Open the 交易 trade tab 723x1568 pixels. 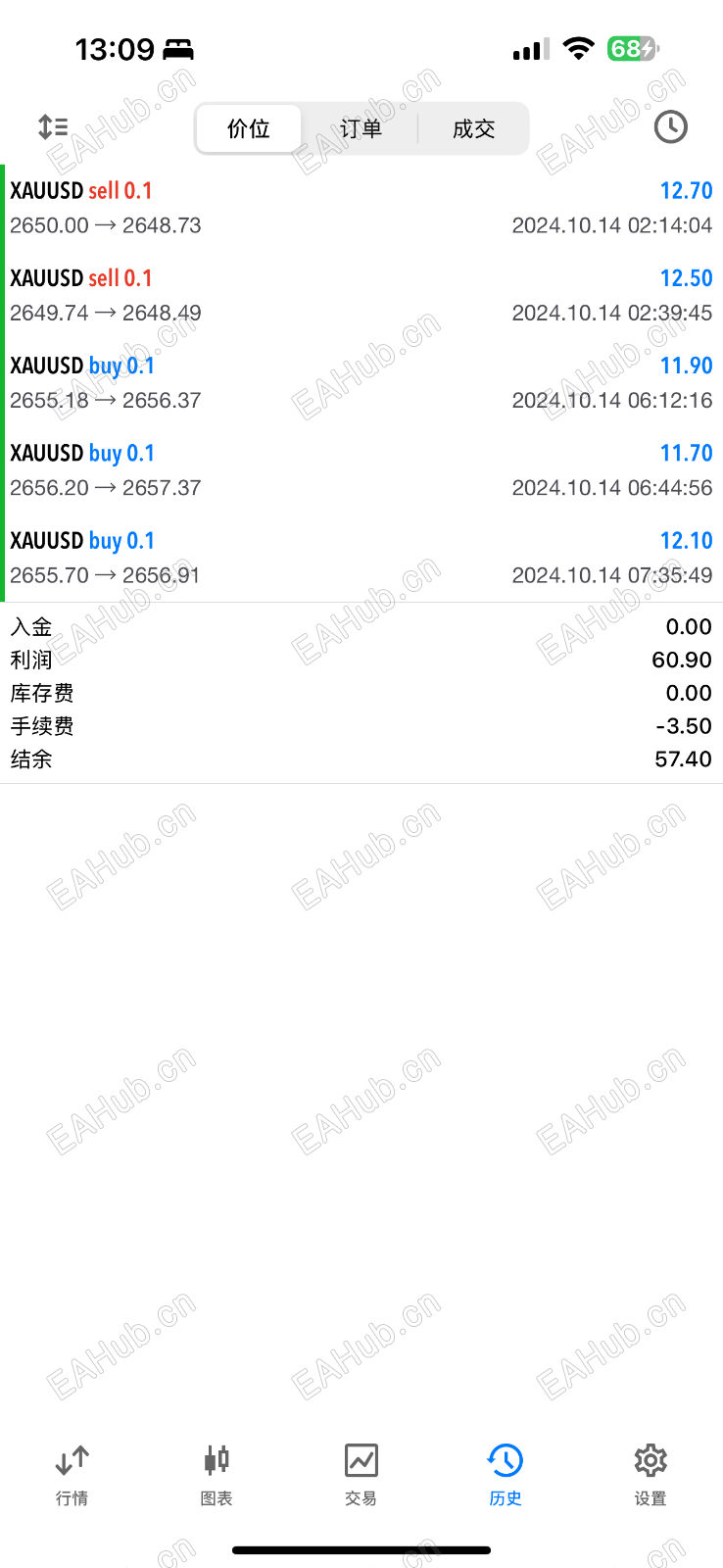361,1474
